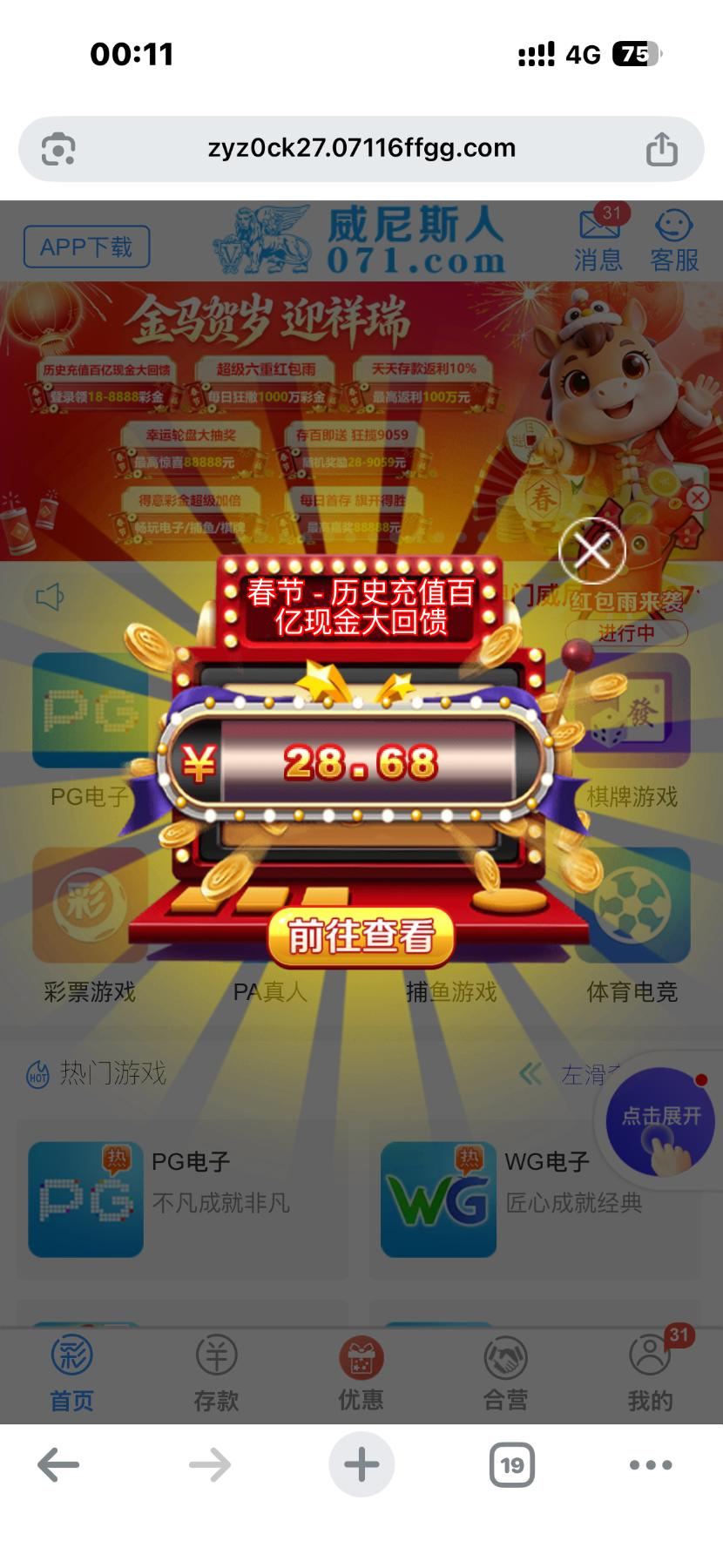Share the page from the address bar
This screenshot has width=723, height=1568.
tap(661, 148)
